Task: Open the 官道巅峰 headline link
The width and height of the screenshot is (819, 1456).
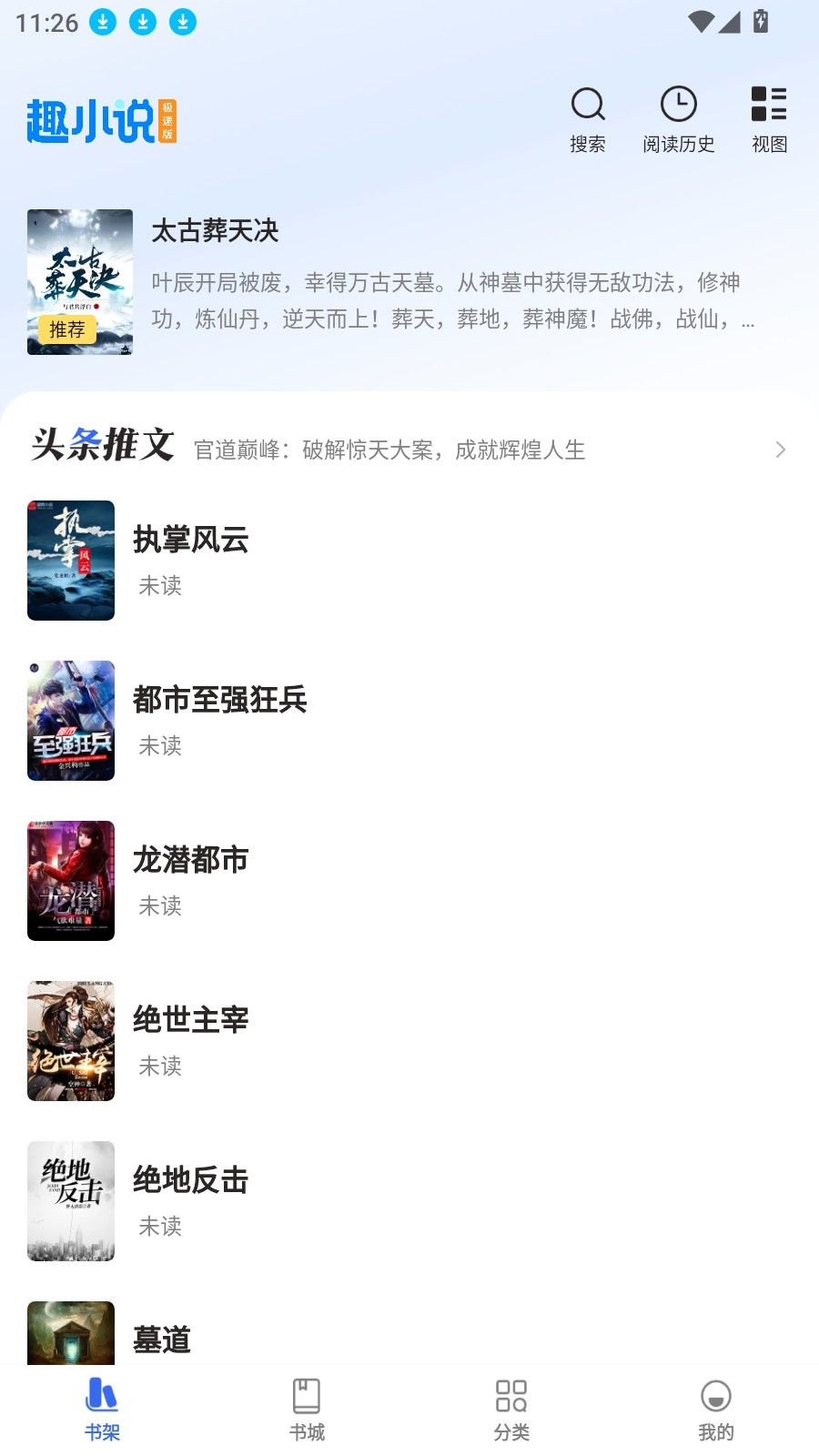Action: pos(391,450)
